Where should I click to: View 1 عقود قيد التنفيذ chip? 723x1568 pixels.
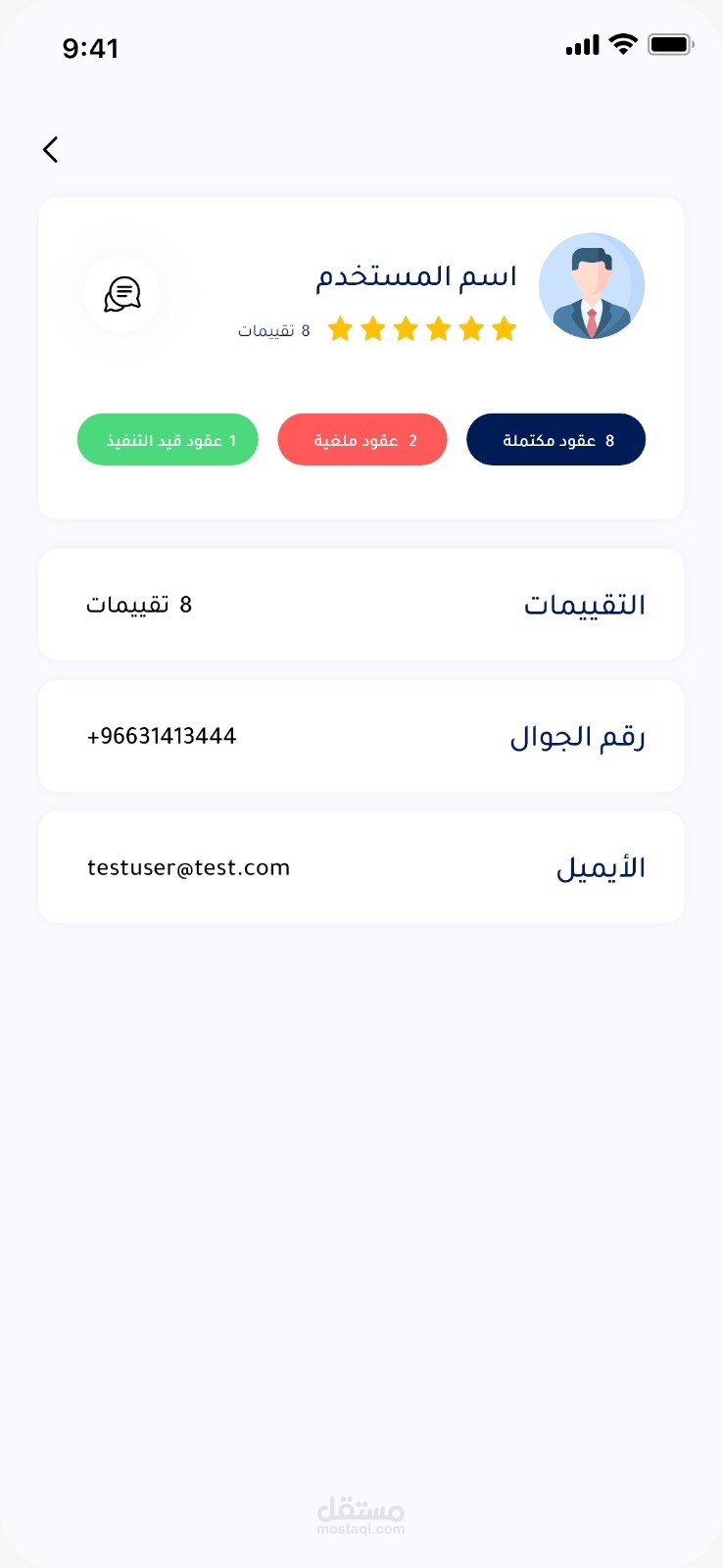168,440
